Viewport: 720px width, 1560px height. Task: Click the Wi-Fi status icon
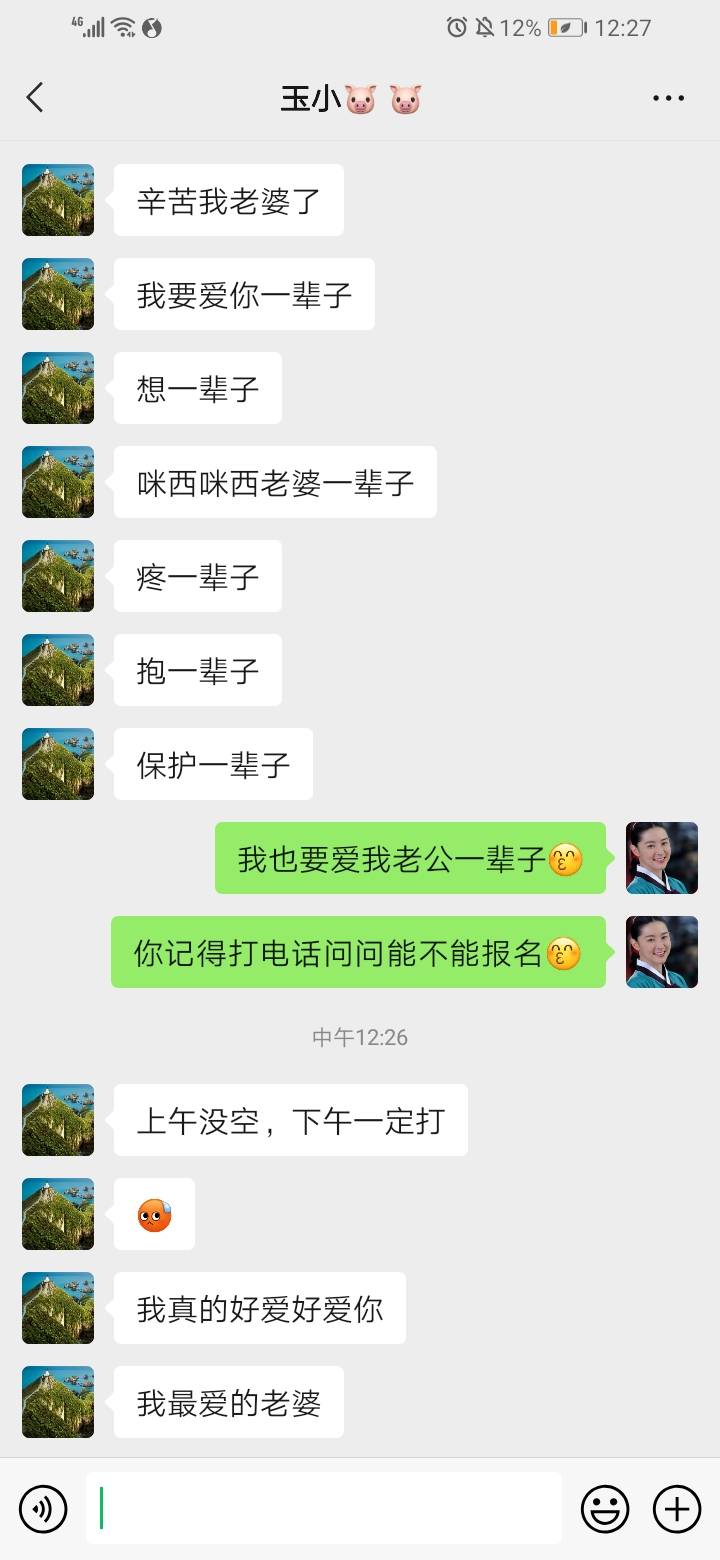tap(122, 28)
